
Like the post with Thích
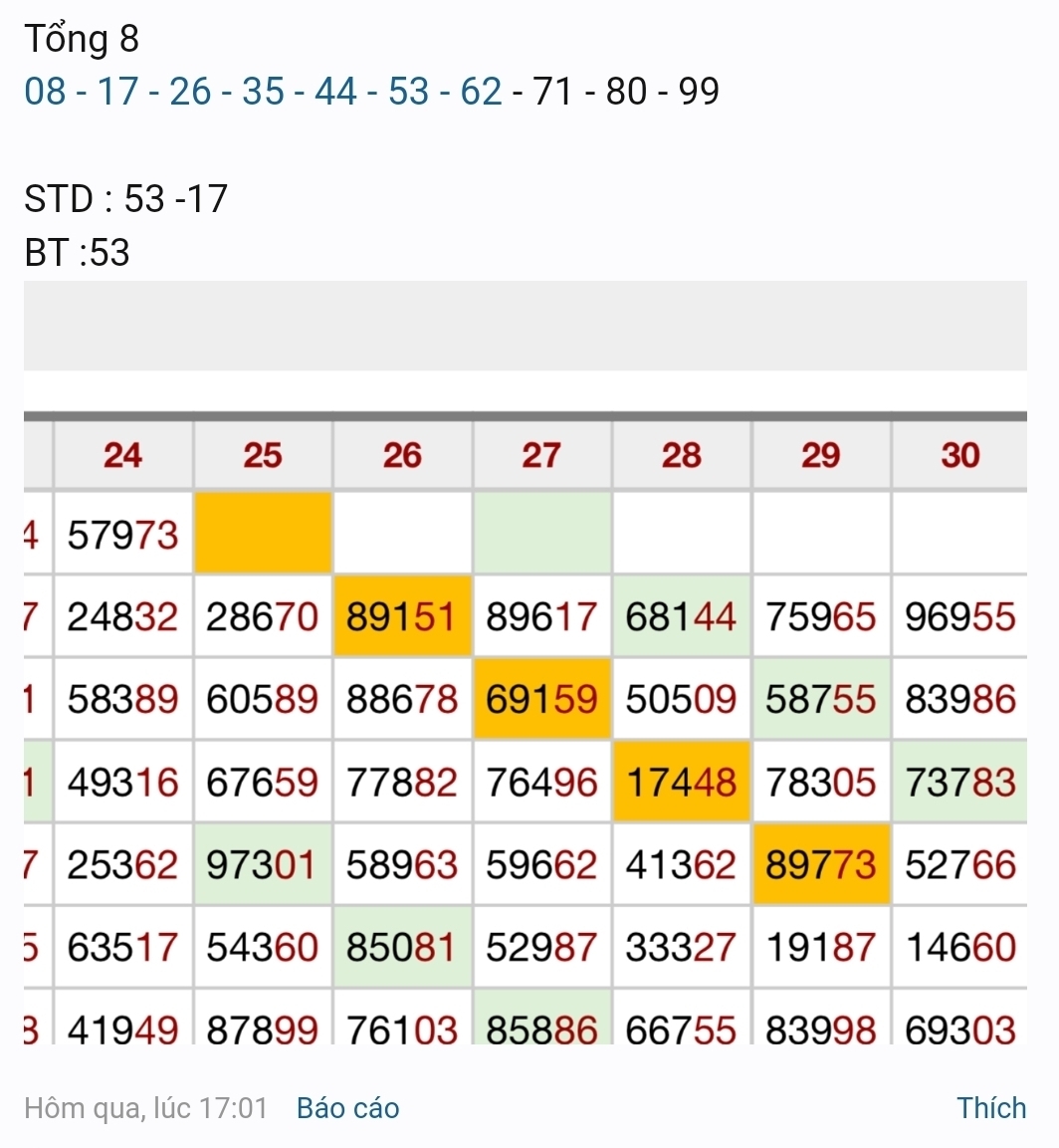click(x=990, y=1108)
